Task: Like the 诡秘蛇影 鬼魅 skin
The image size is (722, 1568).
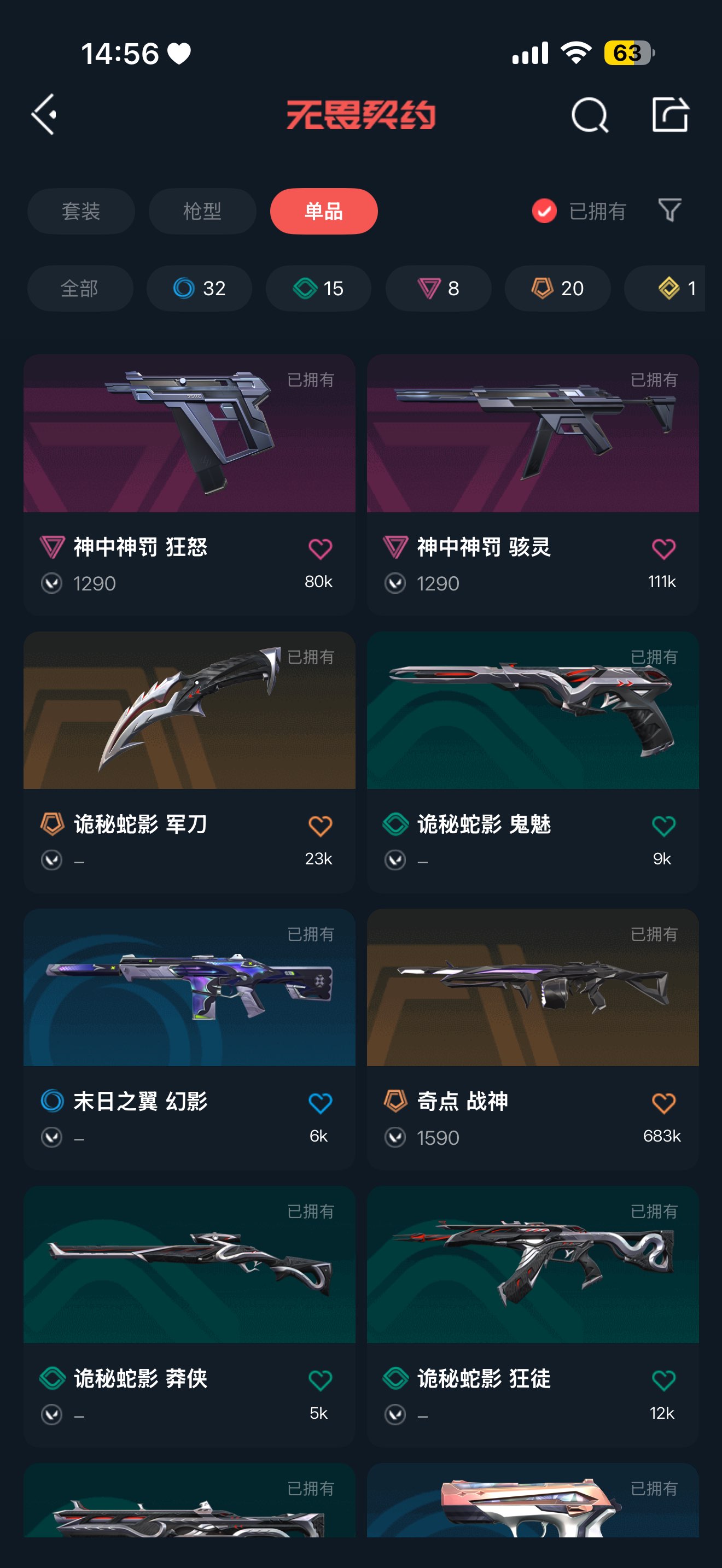Action: [x=663, y=826]
